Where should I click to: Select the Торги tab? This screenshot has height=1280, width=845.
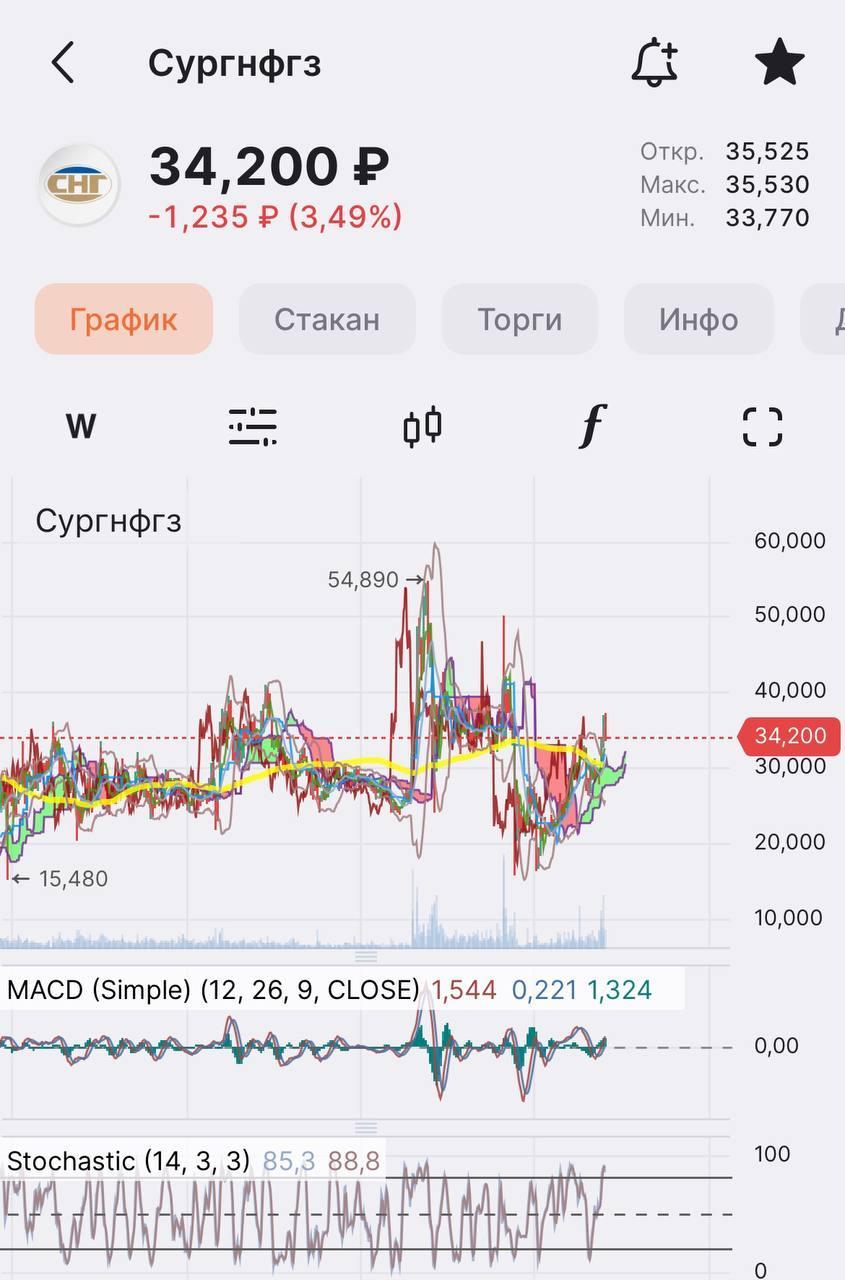[x=520, y=319]
